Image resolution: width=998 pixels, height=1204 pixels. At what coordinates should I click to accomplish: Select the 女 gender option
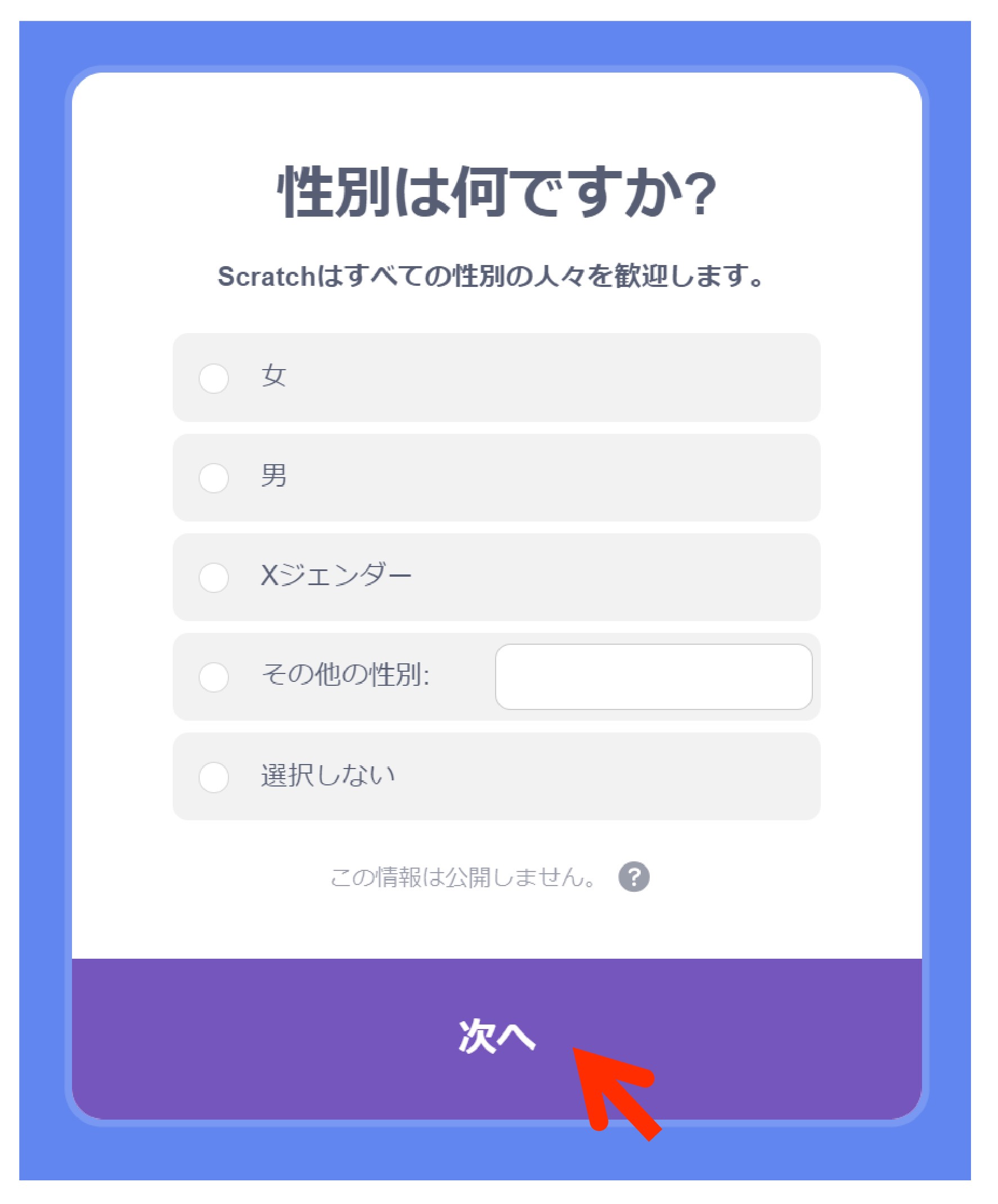coord(214,379)
